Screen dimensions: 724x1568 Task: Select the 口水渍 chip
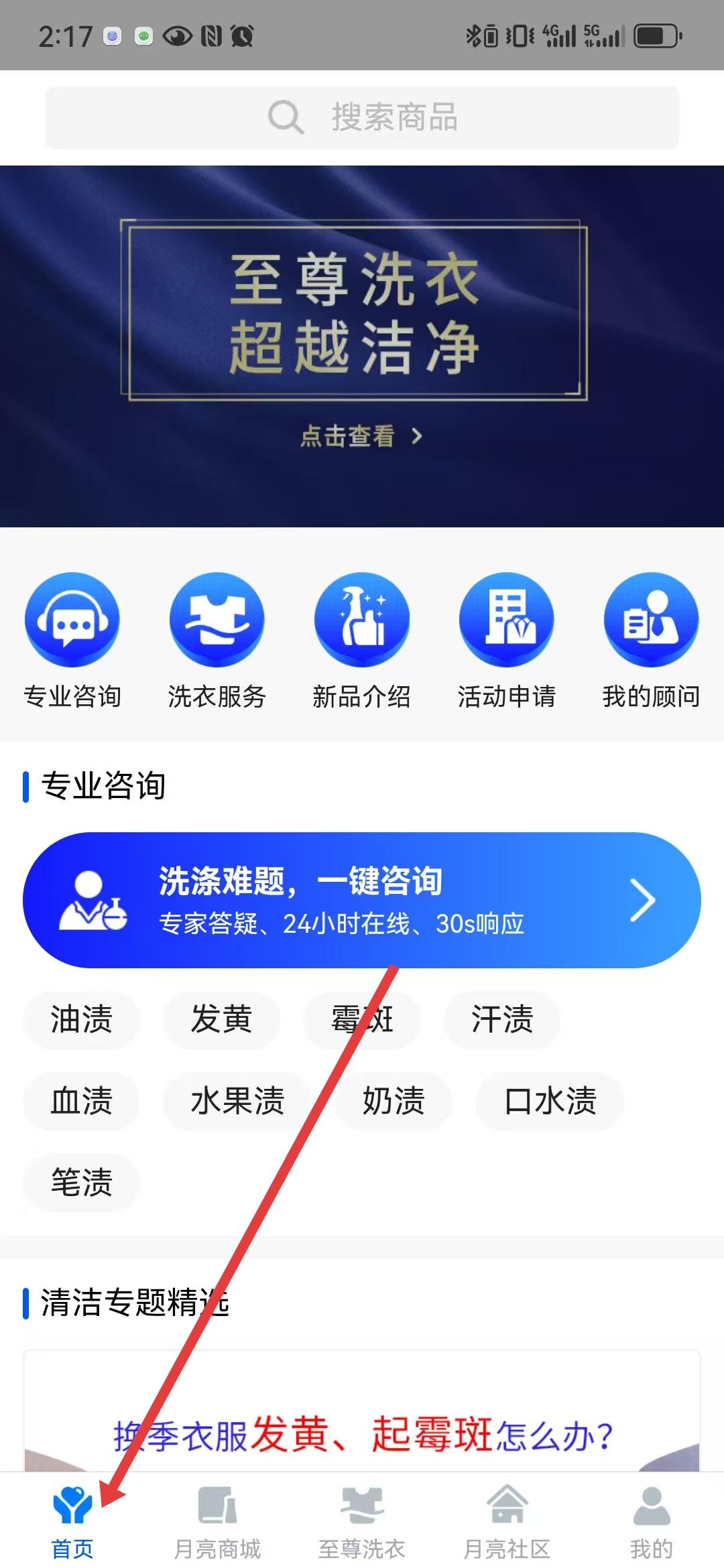[550, 1101]
